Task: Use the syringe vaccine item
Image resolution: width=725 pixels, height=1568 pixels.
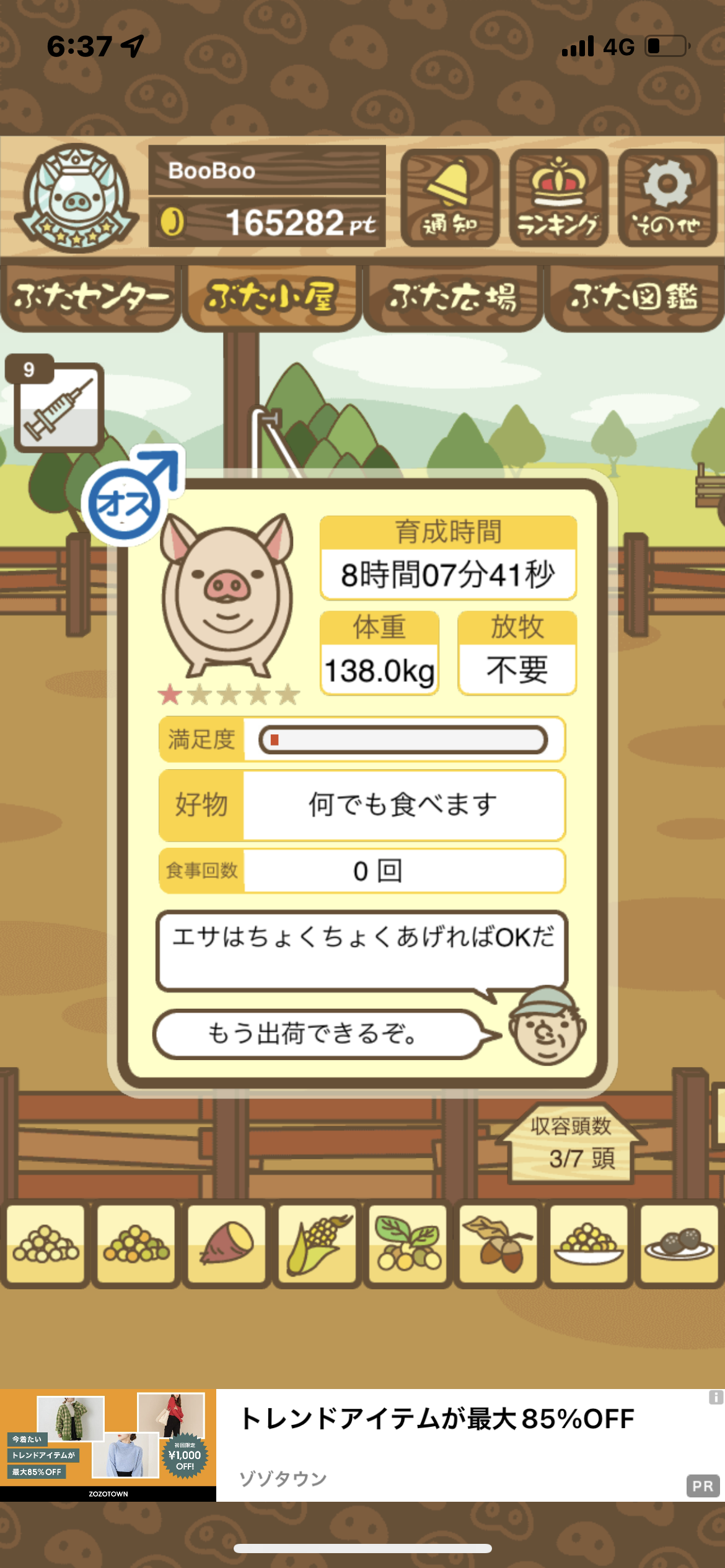Action: coord(58,406)
